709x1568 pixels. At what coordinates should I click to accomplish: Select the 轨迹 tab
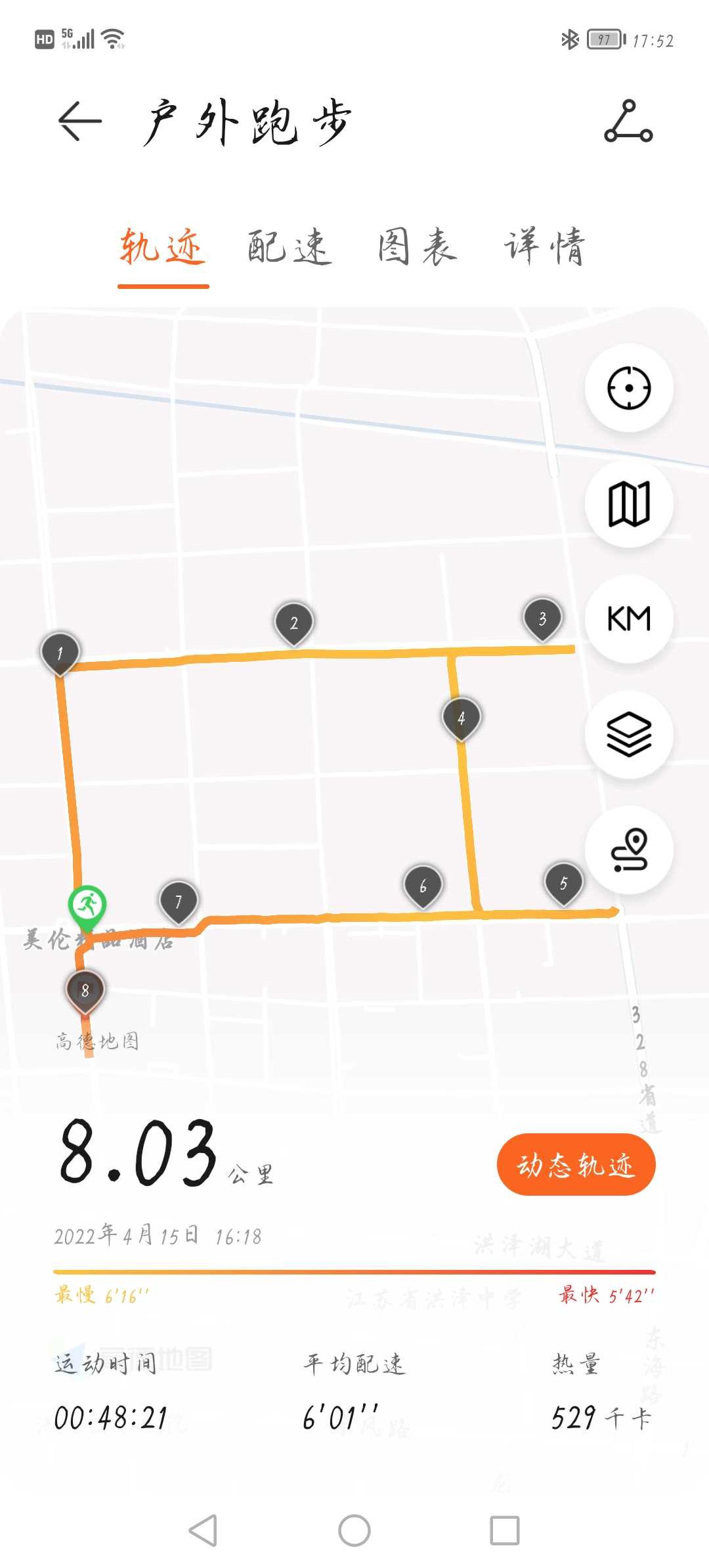coord(163,247)
